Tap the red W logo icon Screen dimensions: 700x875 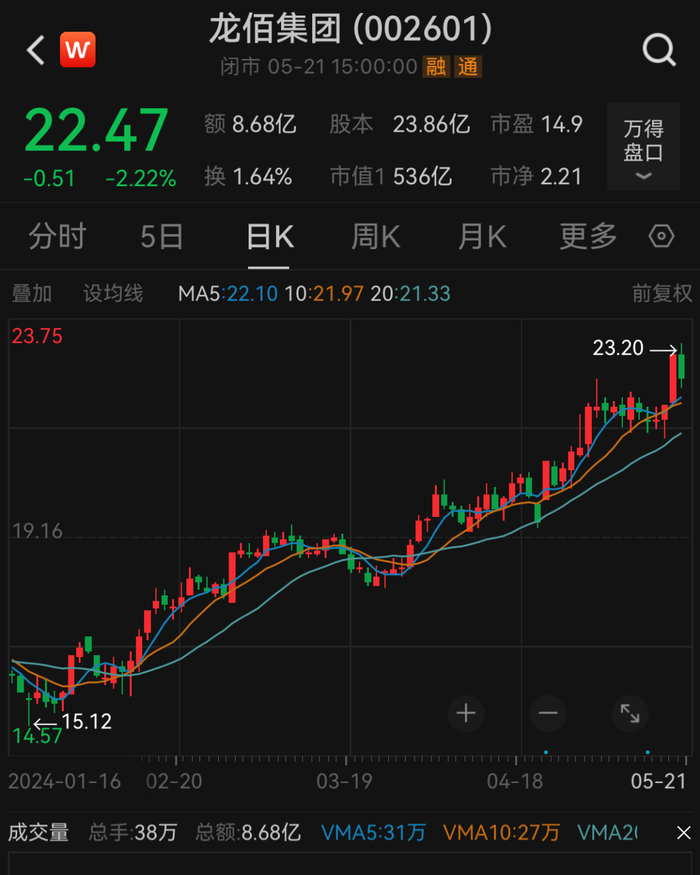click(78, 49)
